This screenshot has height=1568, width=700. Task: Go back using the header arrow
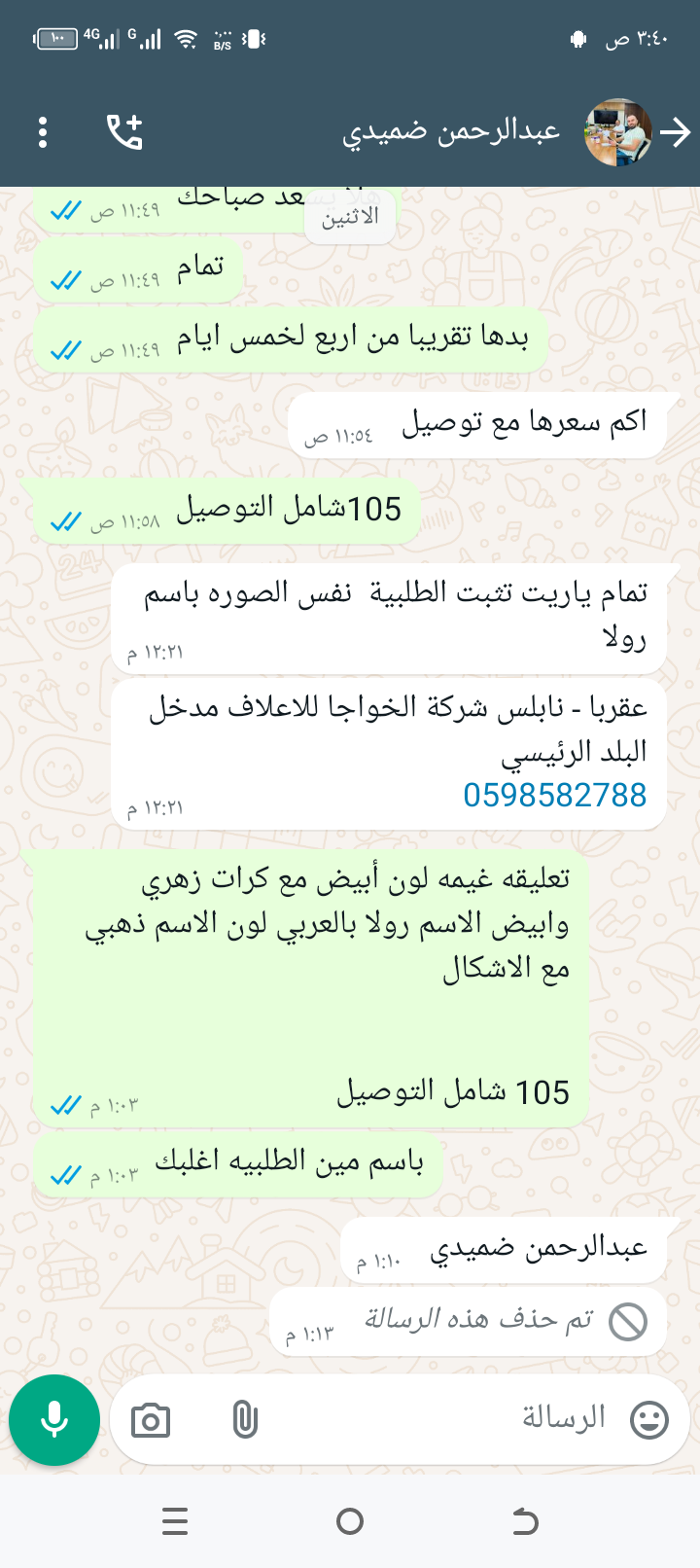676,132
